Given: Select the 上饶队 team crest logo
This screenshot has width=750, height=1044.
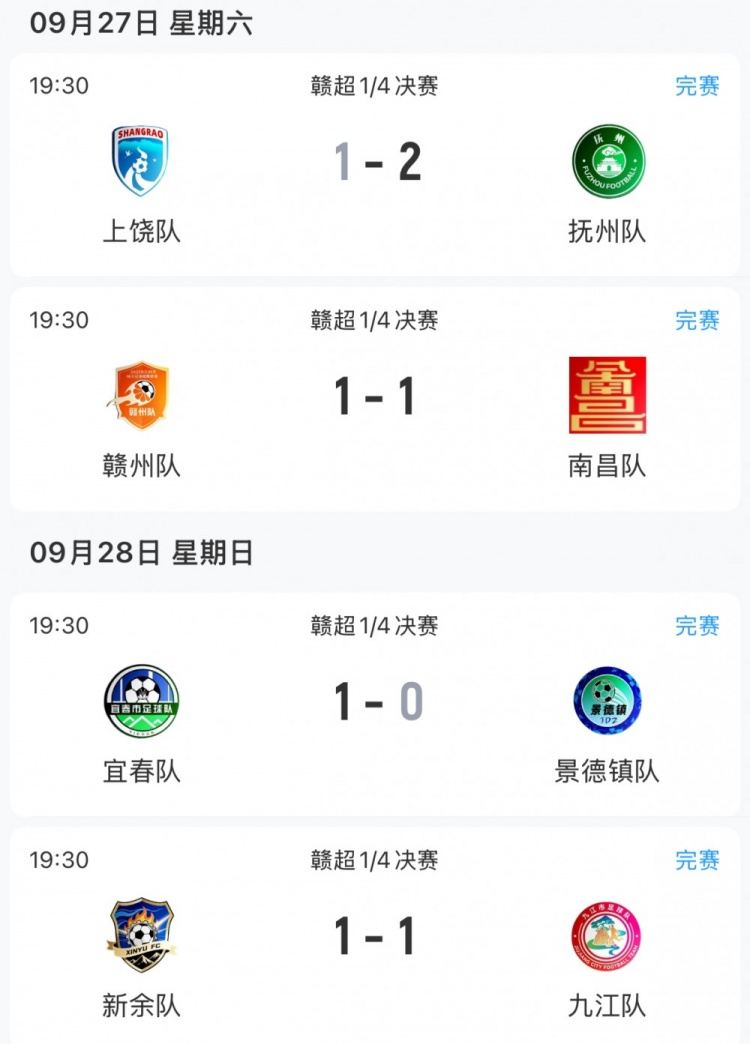Looking at the screenshot, I should [x=139, y=159].
